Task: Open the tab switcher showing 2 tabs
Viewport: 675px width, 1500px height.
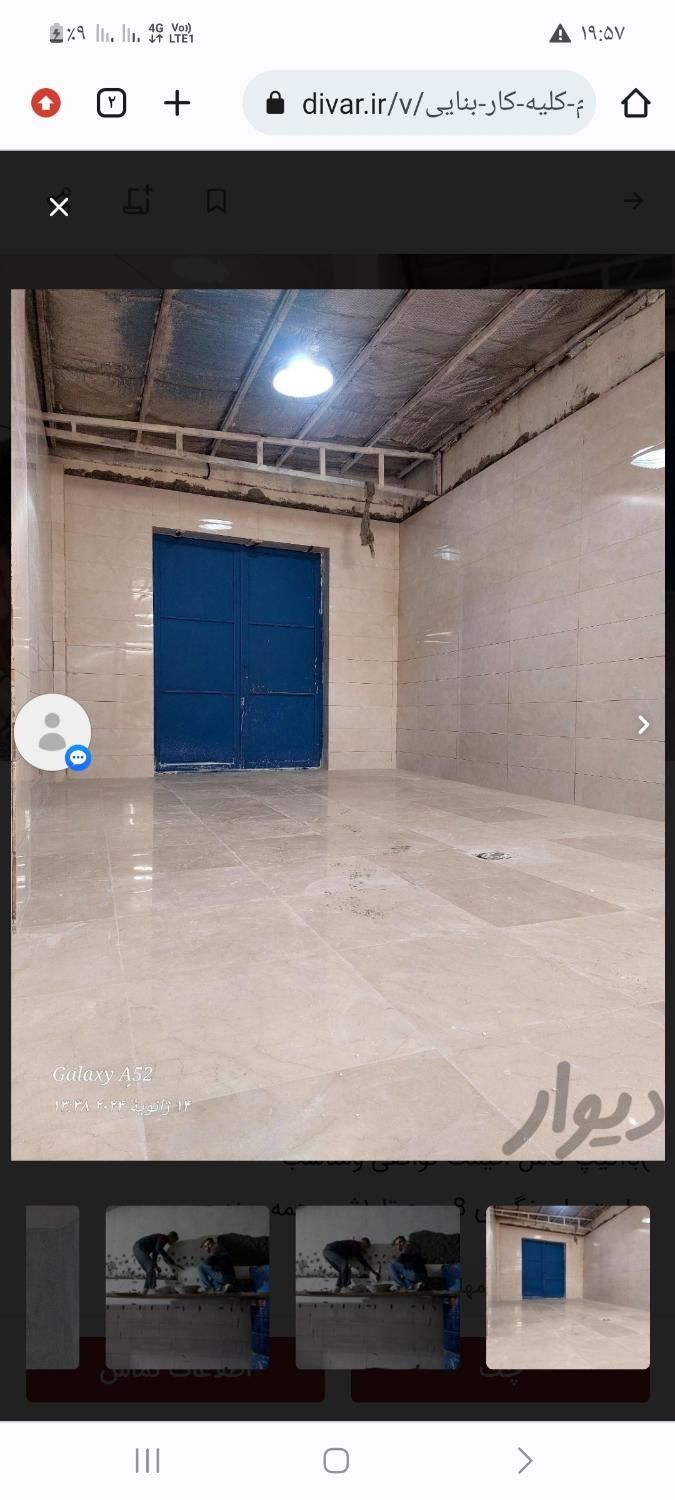Action: click(112, 103)
